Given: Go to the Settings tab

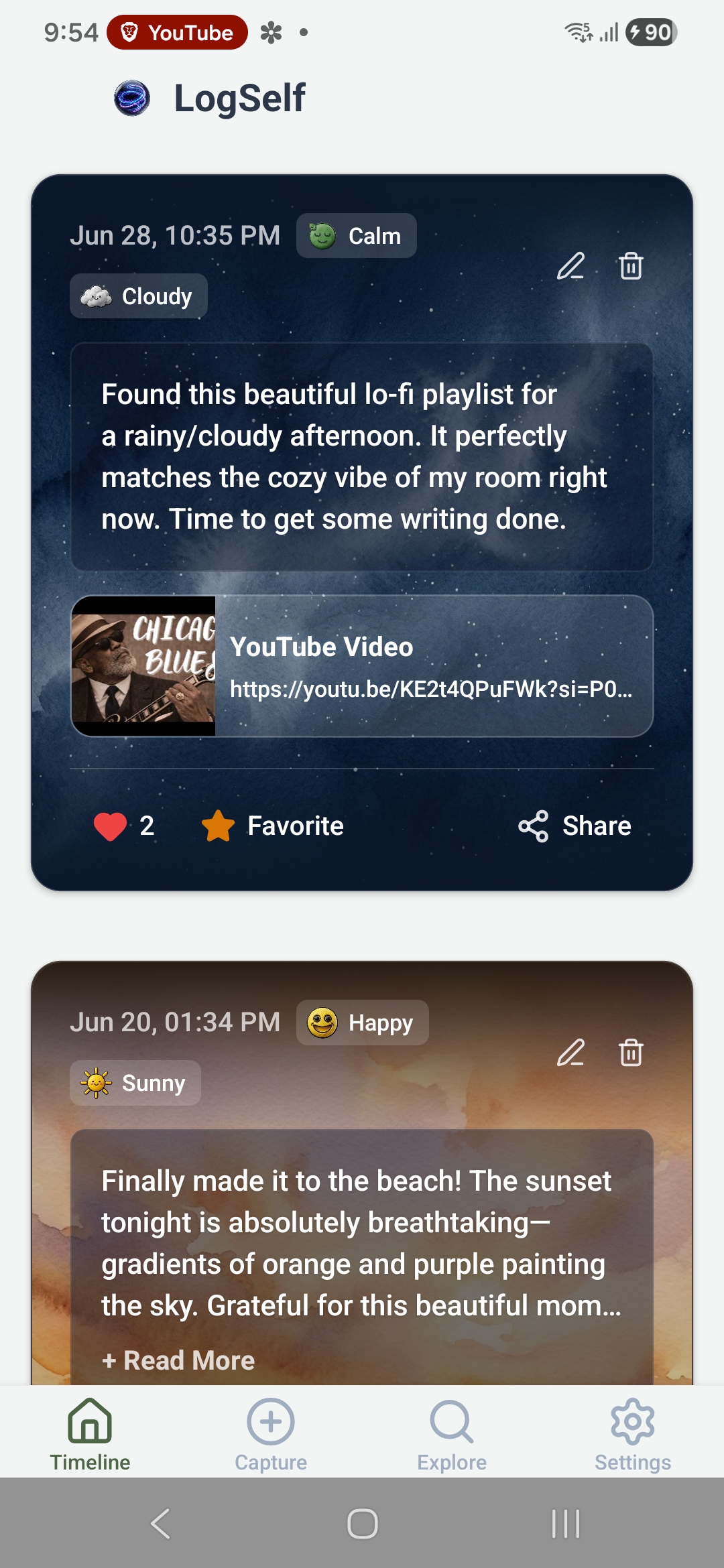Looking at the screenshot, I should (x=633, y=1434).
